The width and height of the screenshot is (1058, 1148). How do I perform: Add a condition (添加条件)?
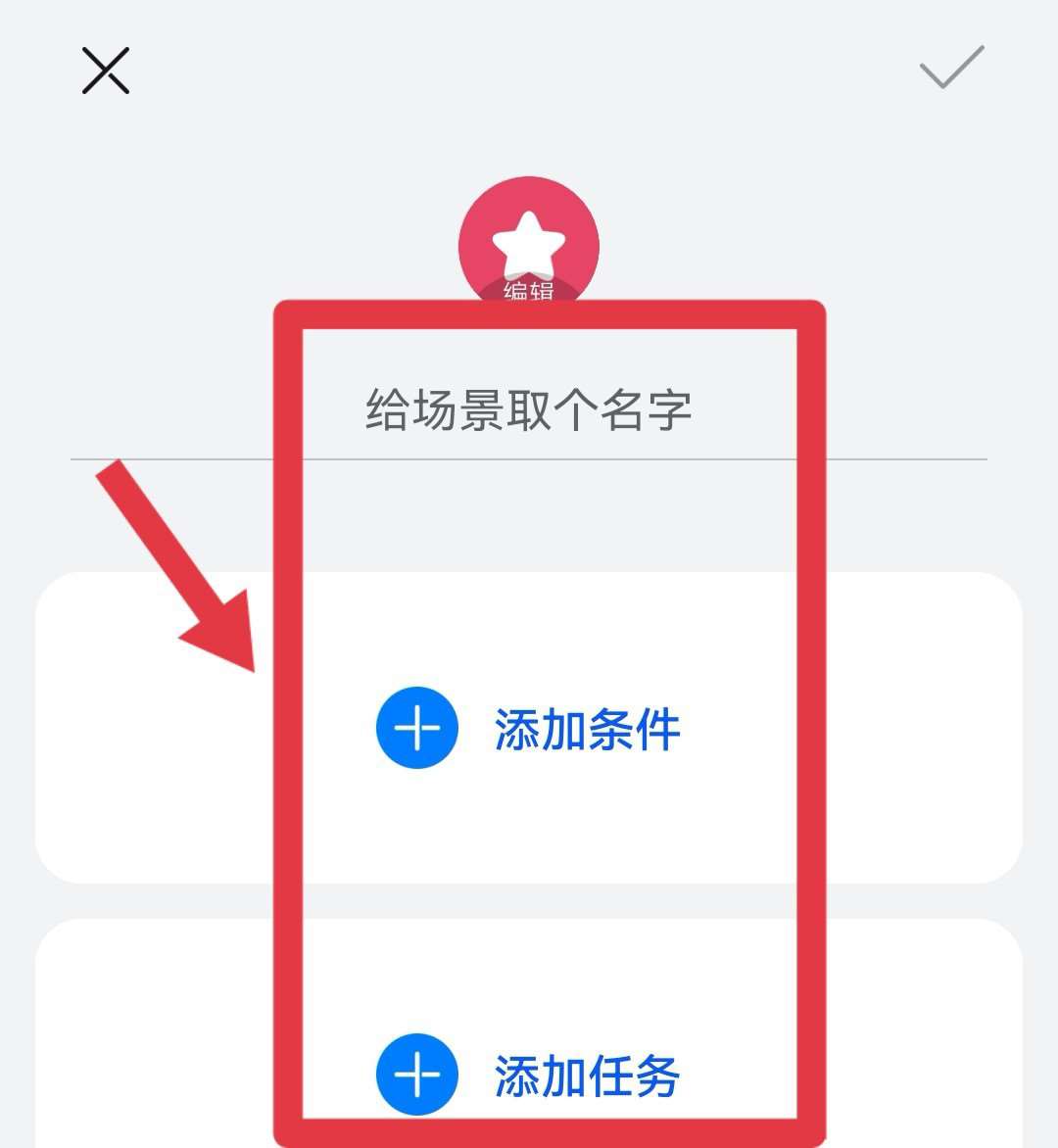tap(529, 729)
